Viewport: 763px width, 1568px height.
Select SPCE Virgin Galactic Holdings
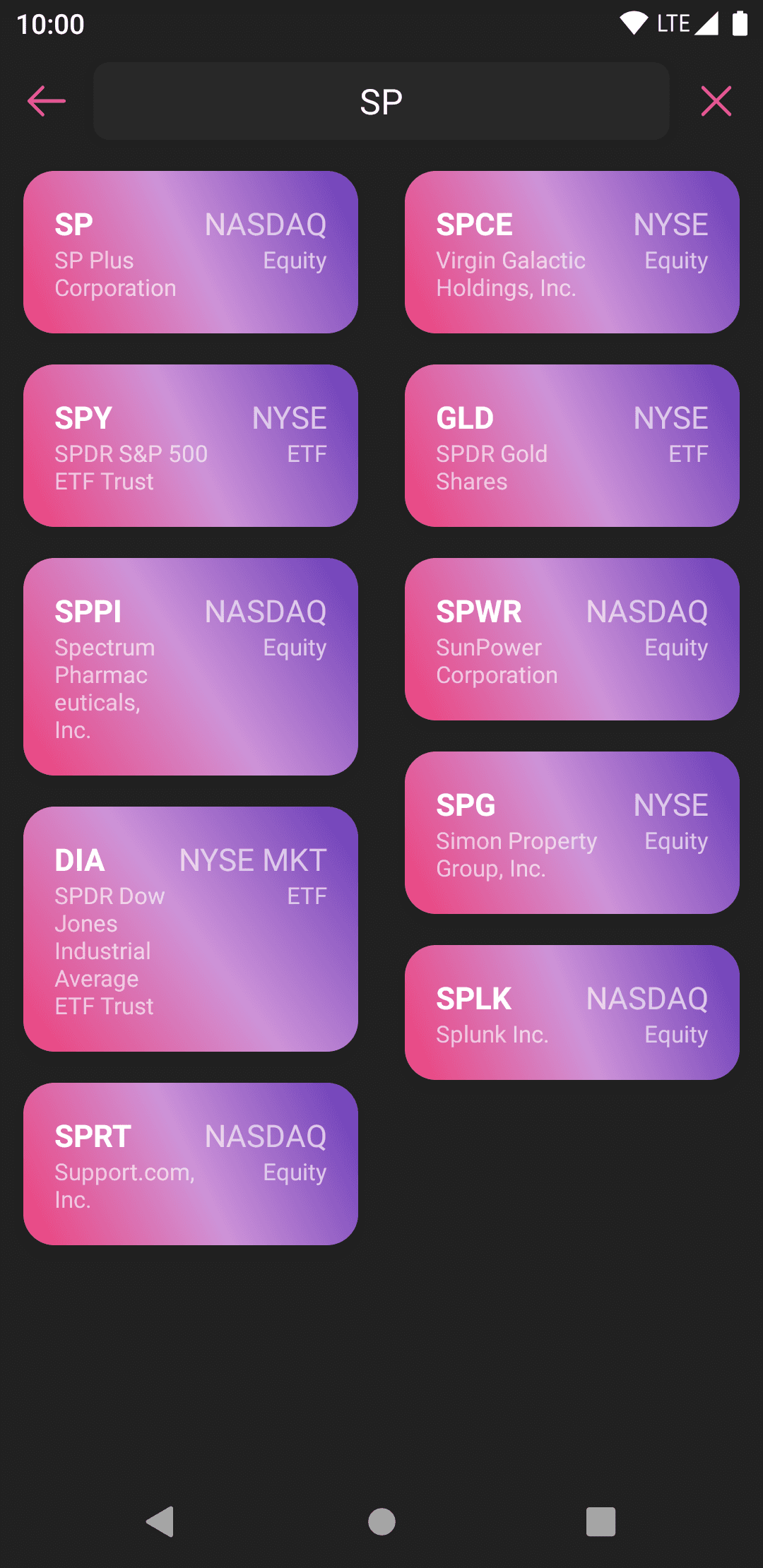[x=572, y=252]
